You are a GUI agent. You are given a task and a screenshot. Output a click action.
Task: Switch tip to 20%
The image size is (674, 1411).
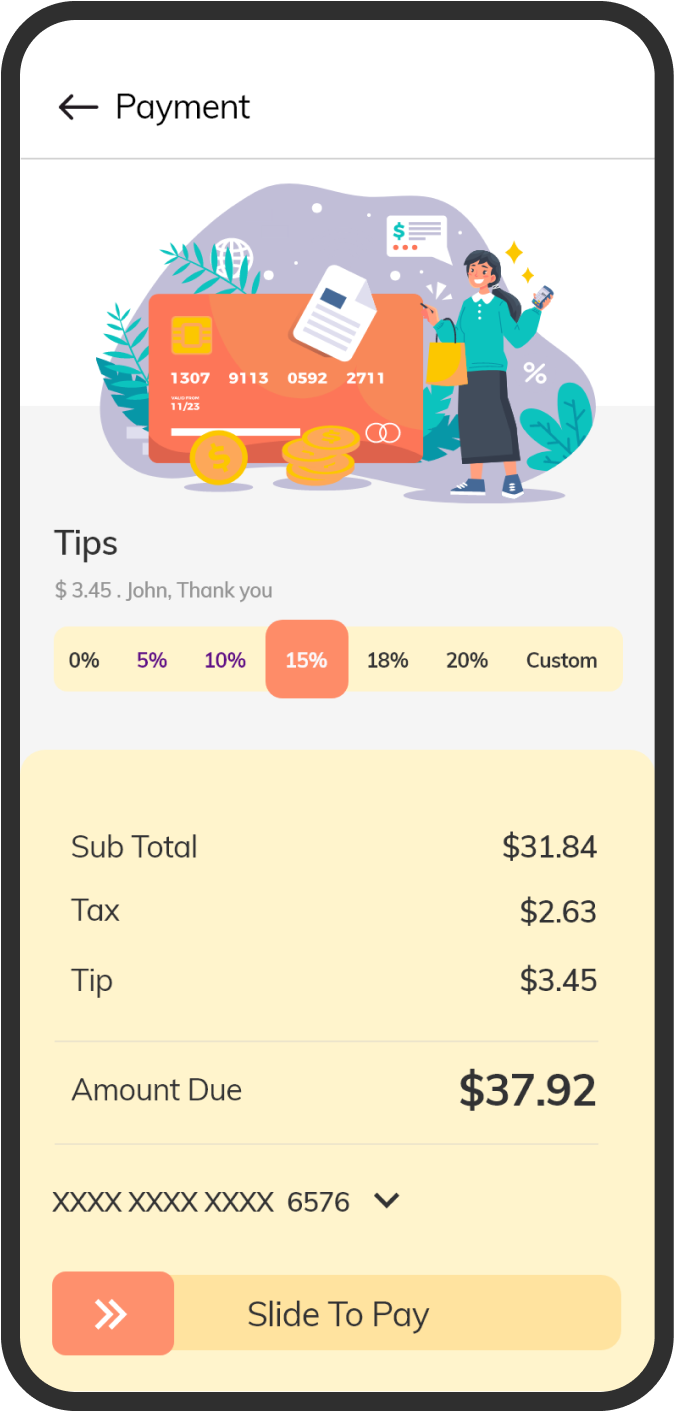(467, 660)
